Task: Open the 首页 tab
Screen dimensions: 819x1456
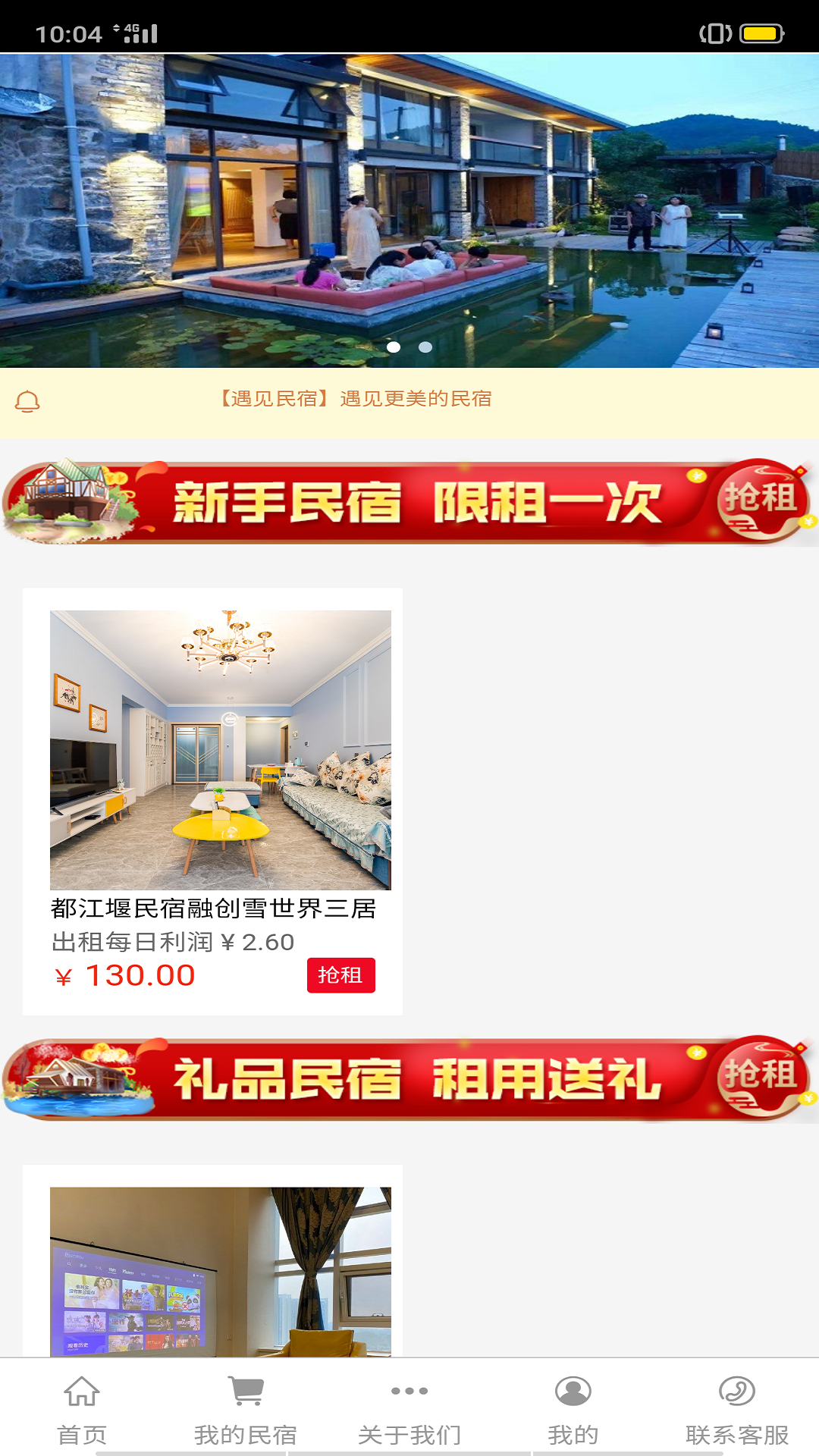Action: click(x=82, y=1409)
